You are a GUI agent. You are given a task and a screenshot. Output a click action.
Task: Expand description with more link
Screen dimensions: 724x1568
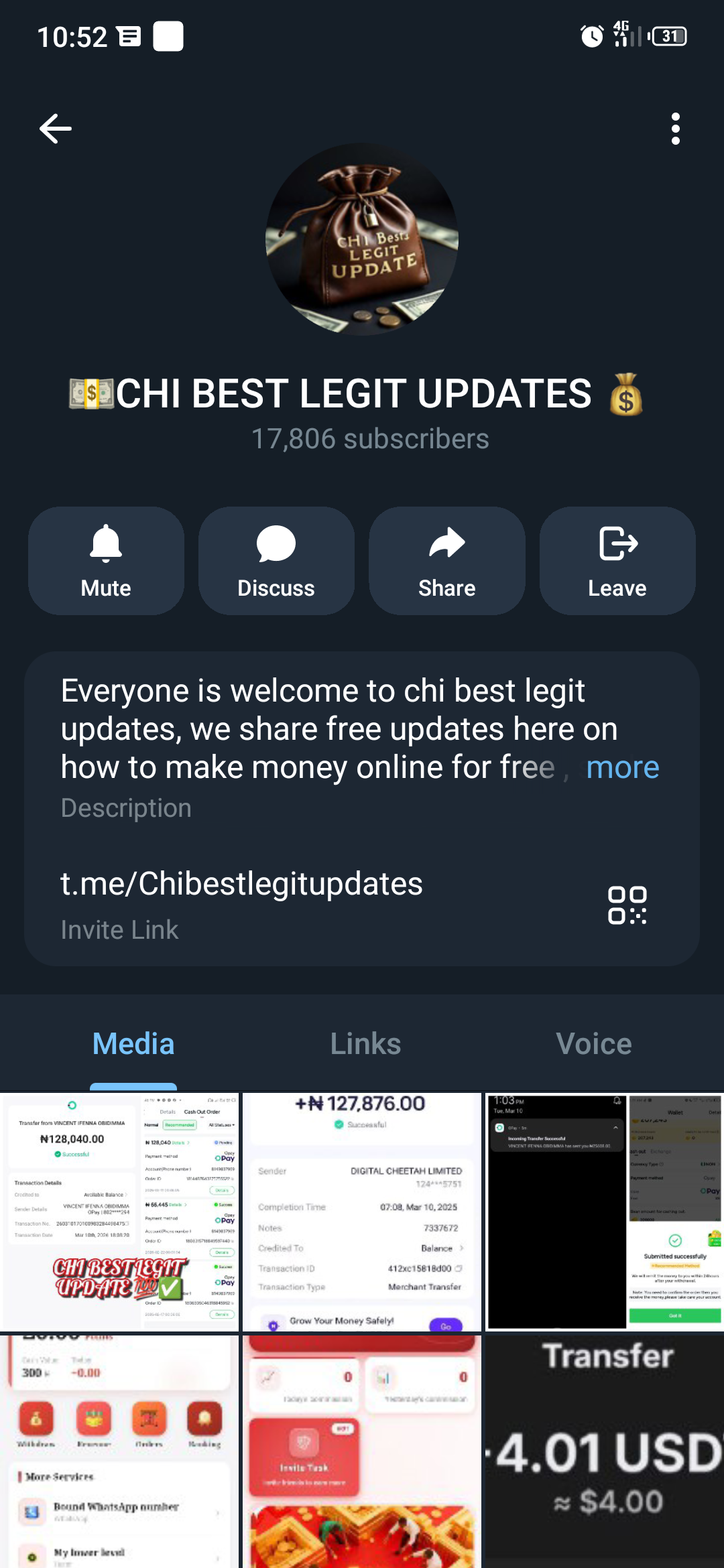point(622,768)
